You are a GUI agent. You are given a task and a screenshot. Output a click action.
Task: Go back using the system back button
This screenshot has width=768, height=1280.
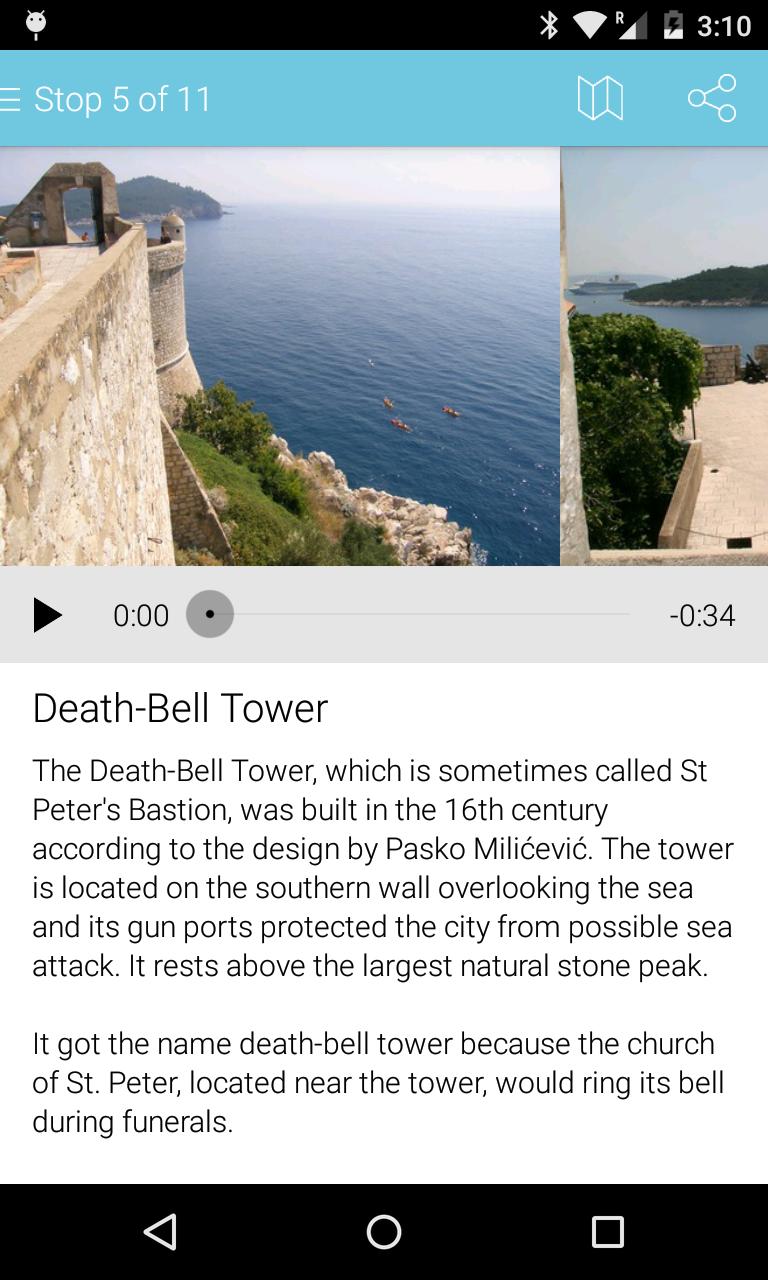160,1232
